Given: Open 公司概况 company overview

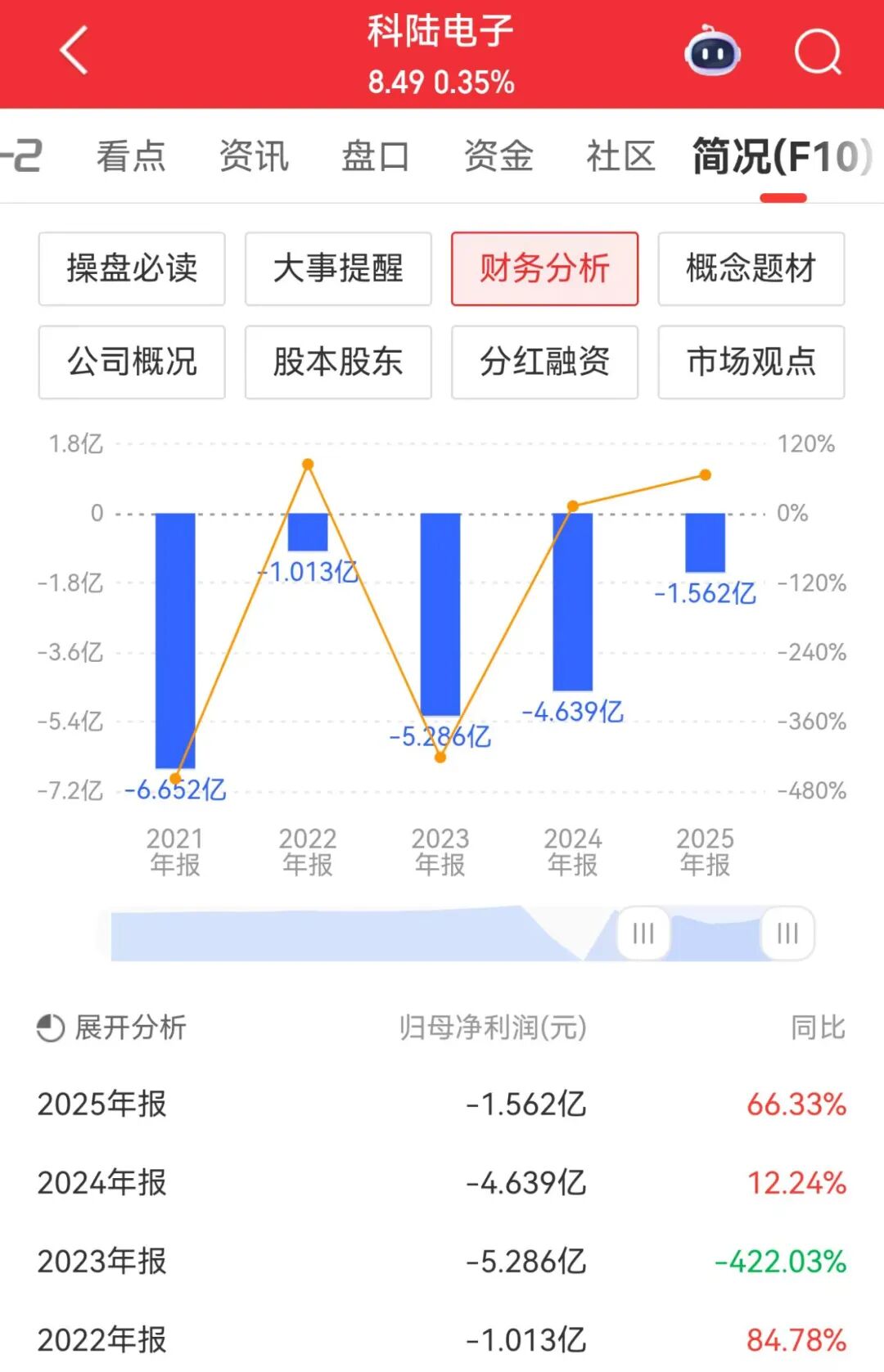Looking at the screenshot, I should (x=131, y=362).
